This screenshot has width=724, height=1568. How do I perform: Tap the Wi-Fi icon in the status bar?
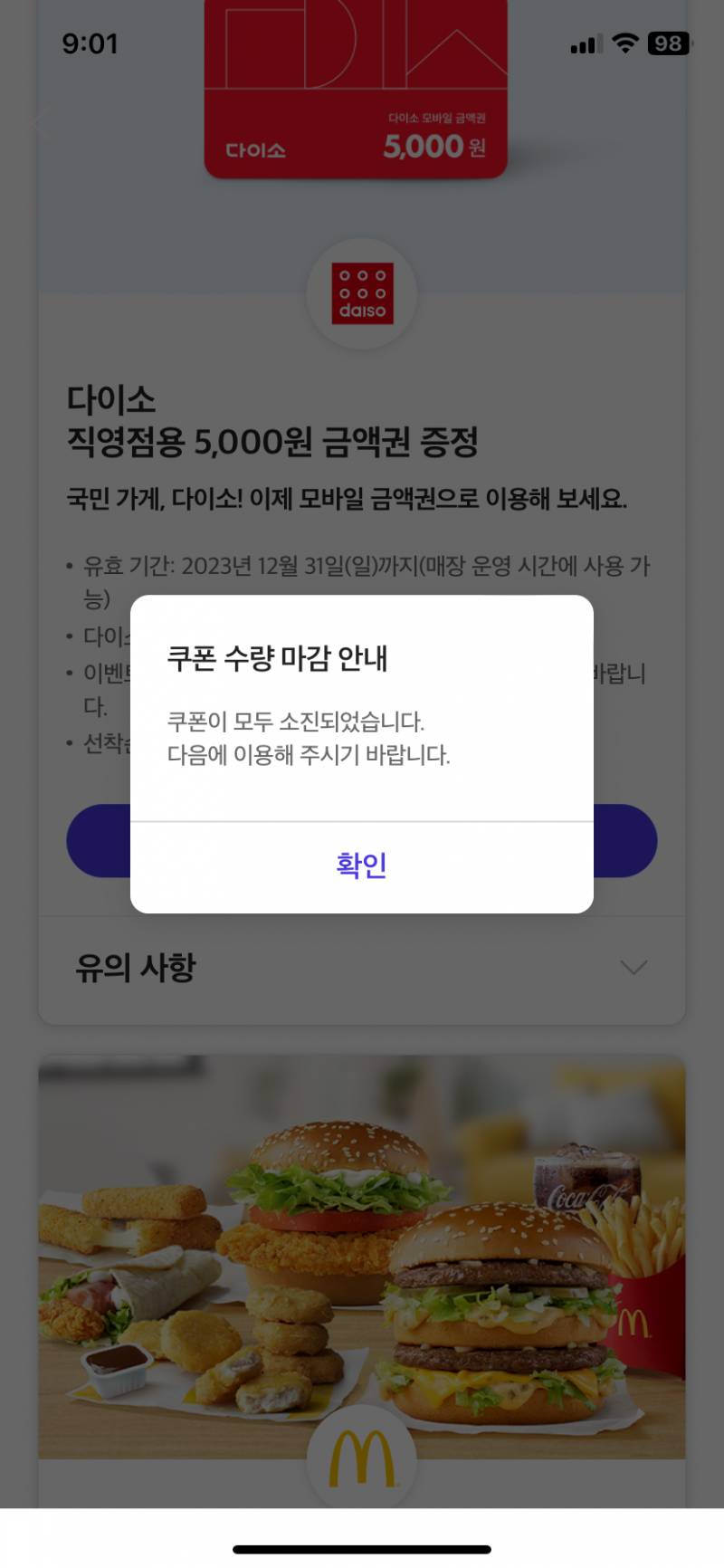624,43
